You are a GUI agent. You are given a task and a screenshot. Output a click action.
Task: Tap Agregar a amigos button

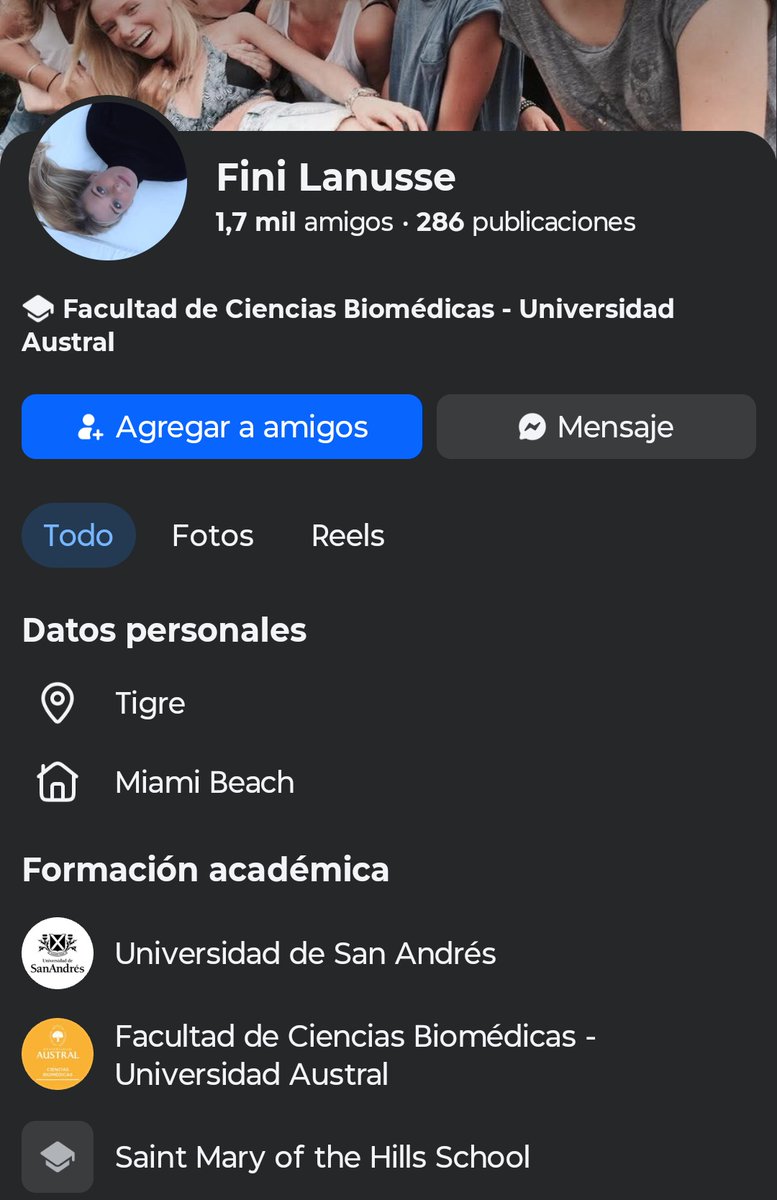point(222,427)
